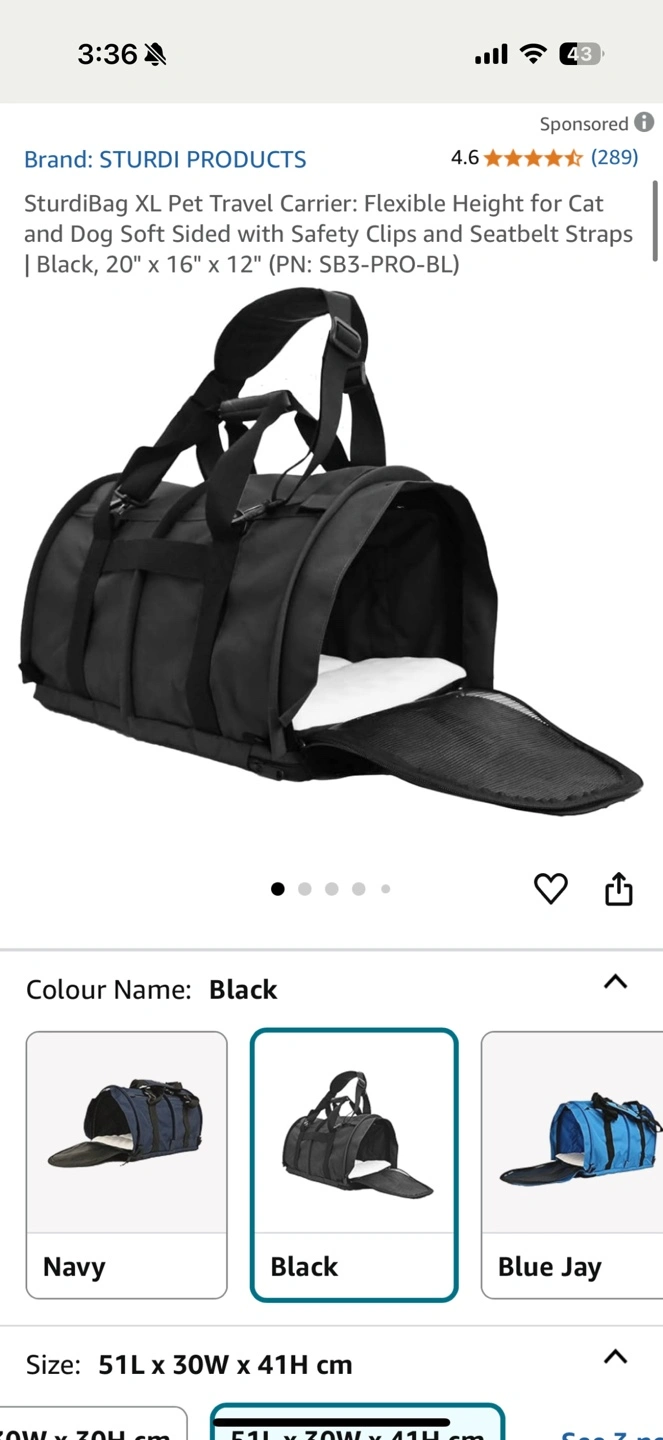Viewport: 663px width, 1440px height.
Task: Select the Blue Jay colour option
Action: point(572,1165)
